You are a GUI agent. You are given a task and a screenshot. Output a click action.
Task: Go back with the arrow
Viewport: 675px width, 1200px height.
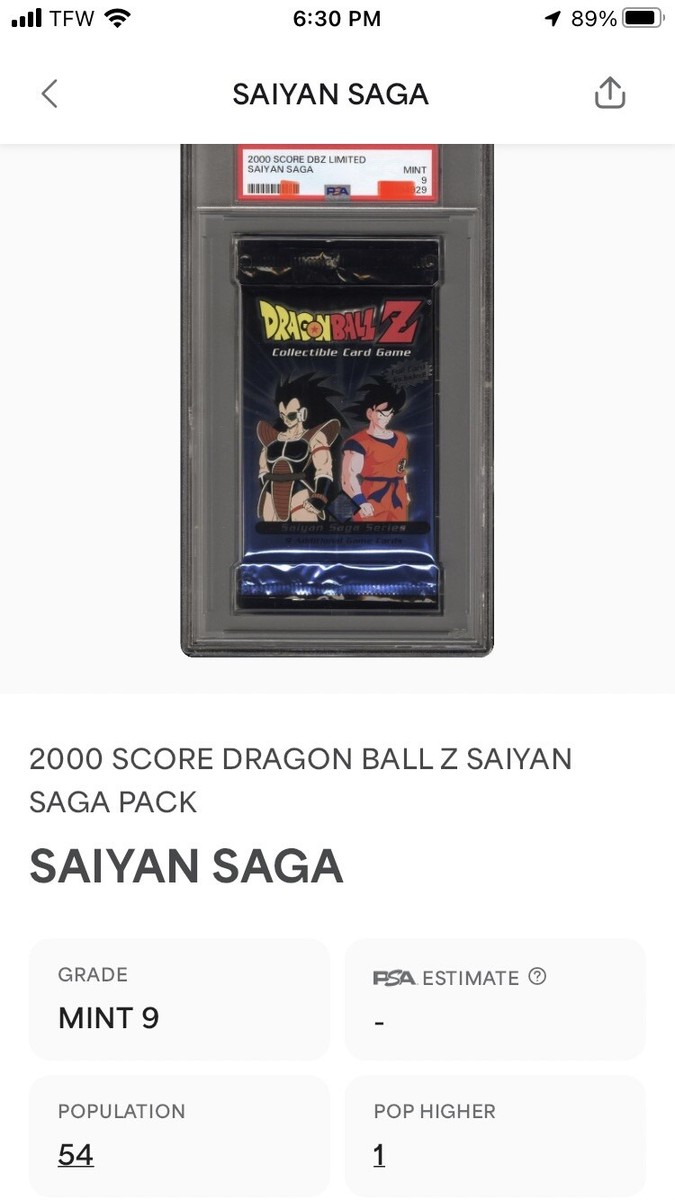[49, 94]
